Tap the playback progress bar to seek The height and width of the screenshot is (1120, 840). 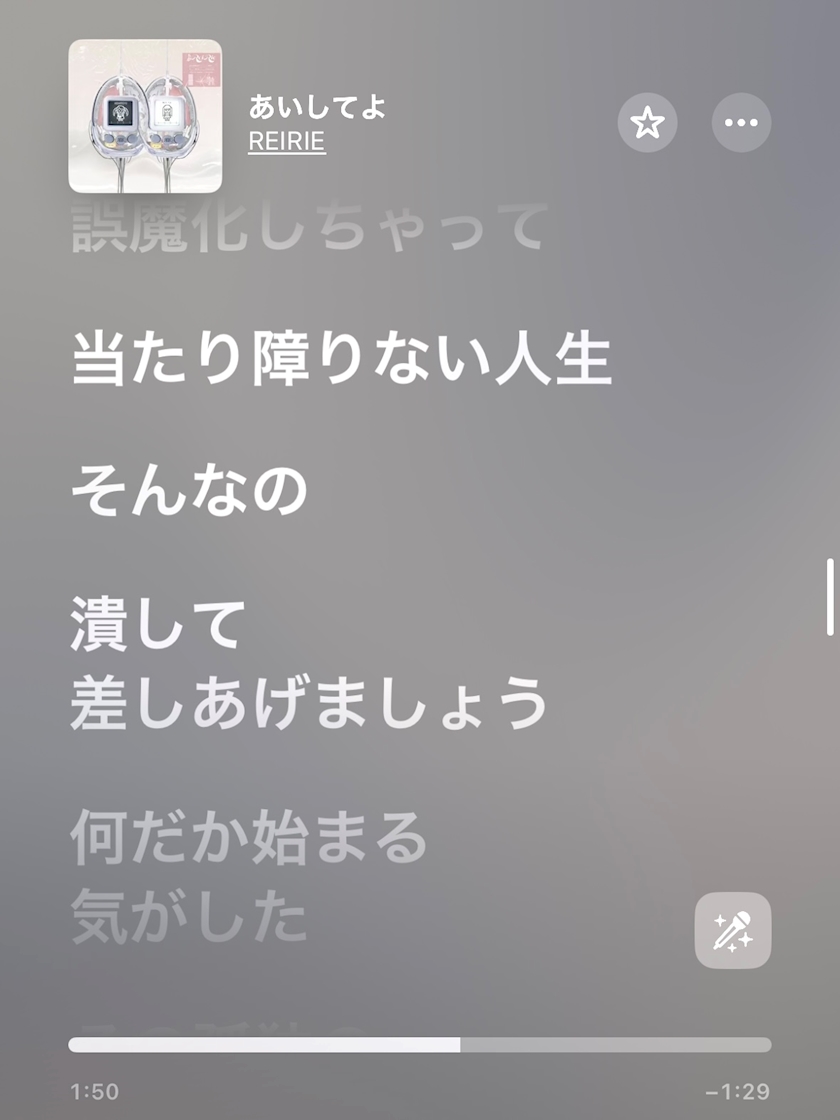coord(420,1045)
